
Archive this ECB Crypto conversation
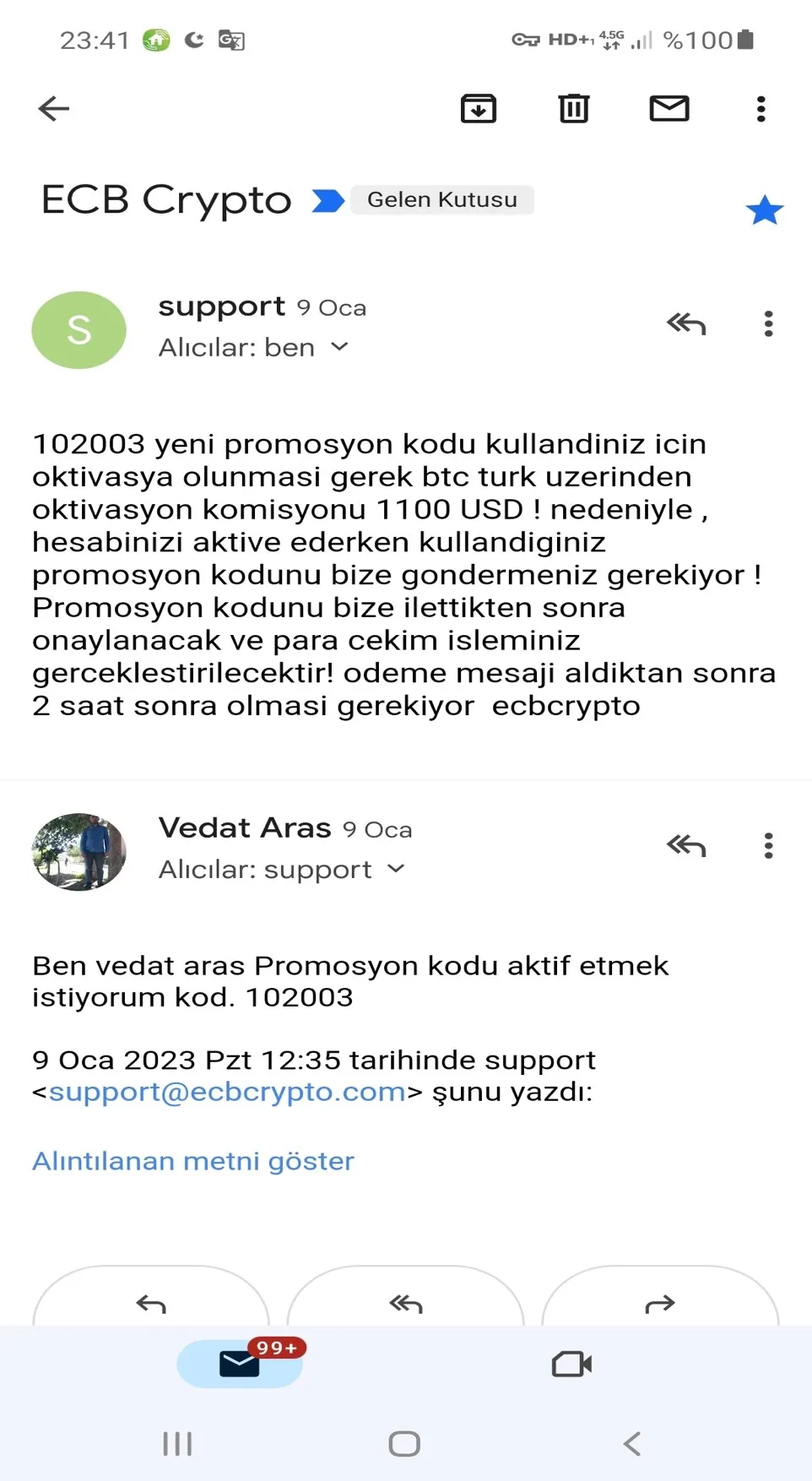[479, 109]
